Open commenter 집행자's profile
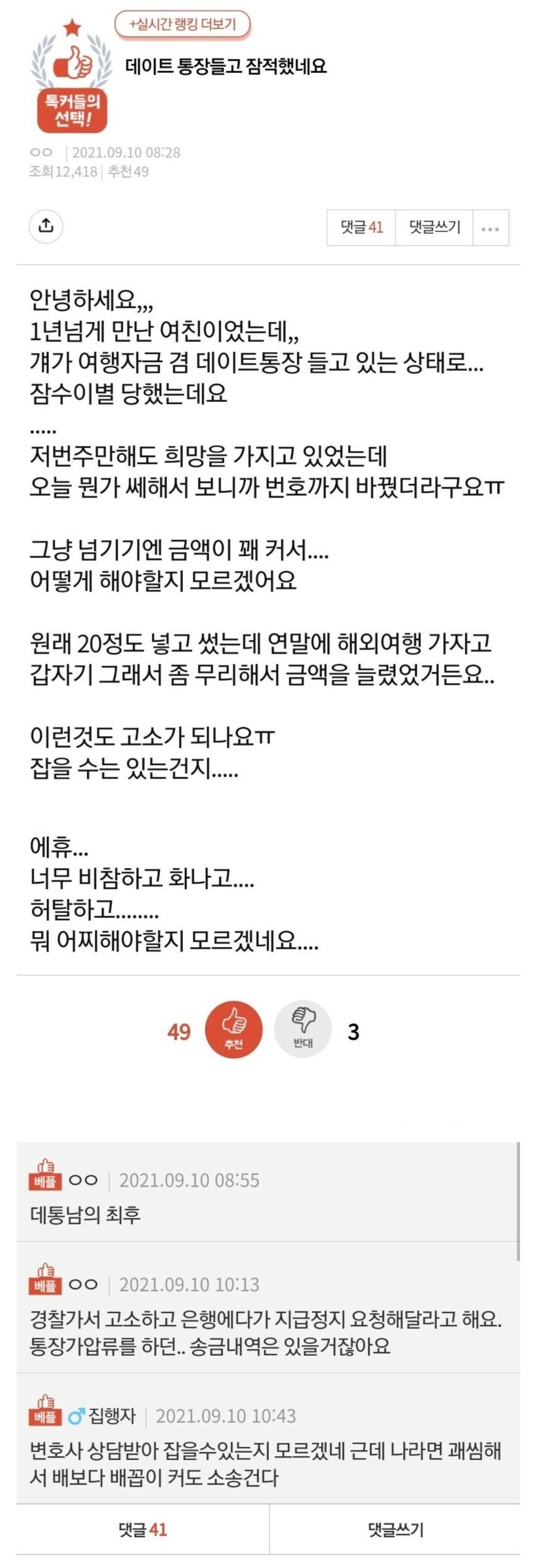 click(112, 1416)
